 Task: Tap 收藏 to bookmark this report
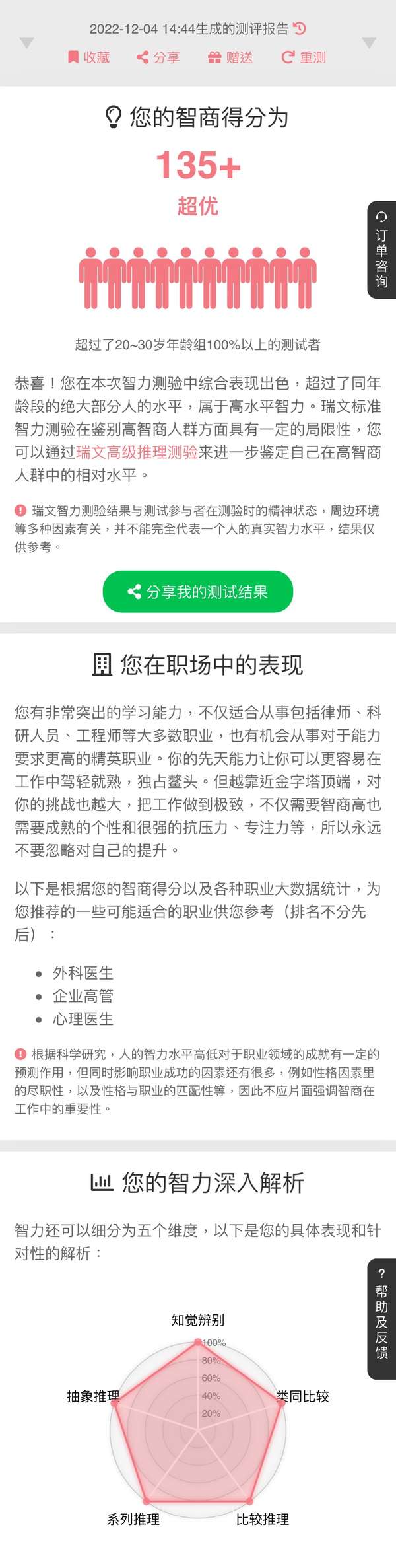[x=88, y=57]
